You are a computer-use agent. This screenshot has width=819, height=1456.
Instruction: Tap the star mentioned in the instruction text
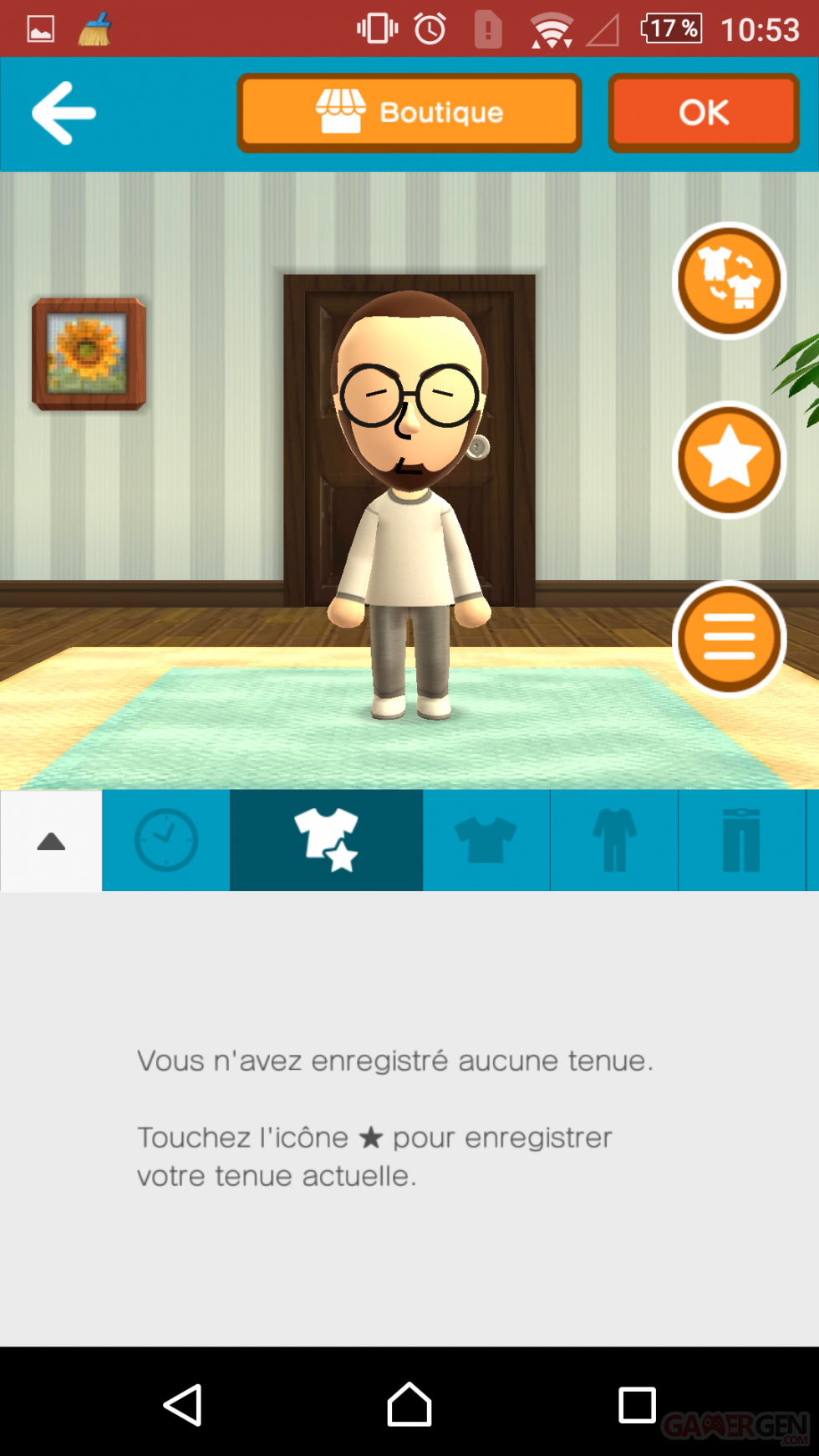click(x=370, y=1138)
